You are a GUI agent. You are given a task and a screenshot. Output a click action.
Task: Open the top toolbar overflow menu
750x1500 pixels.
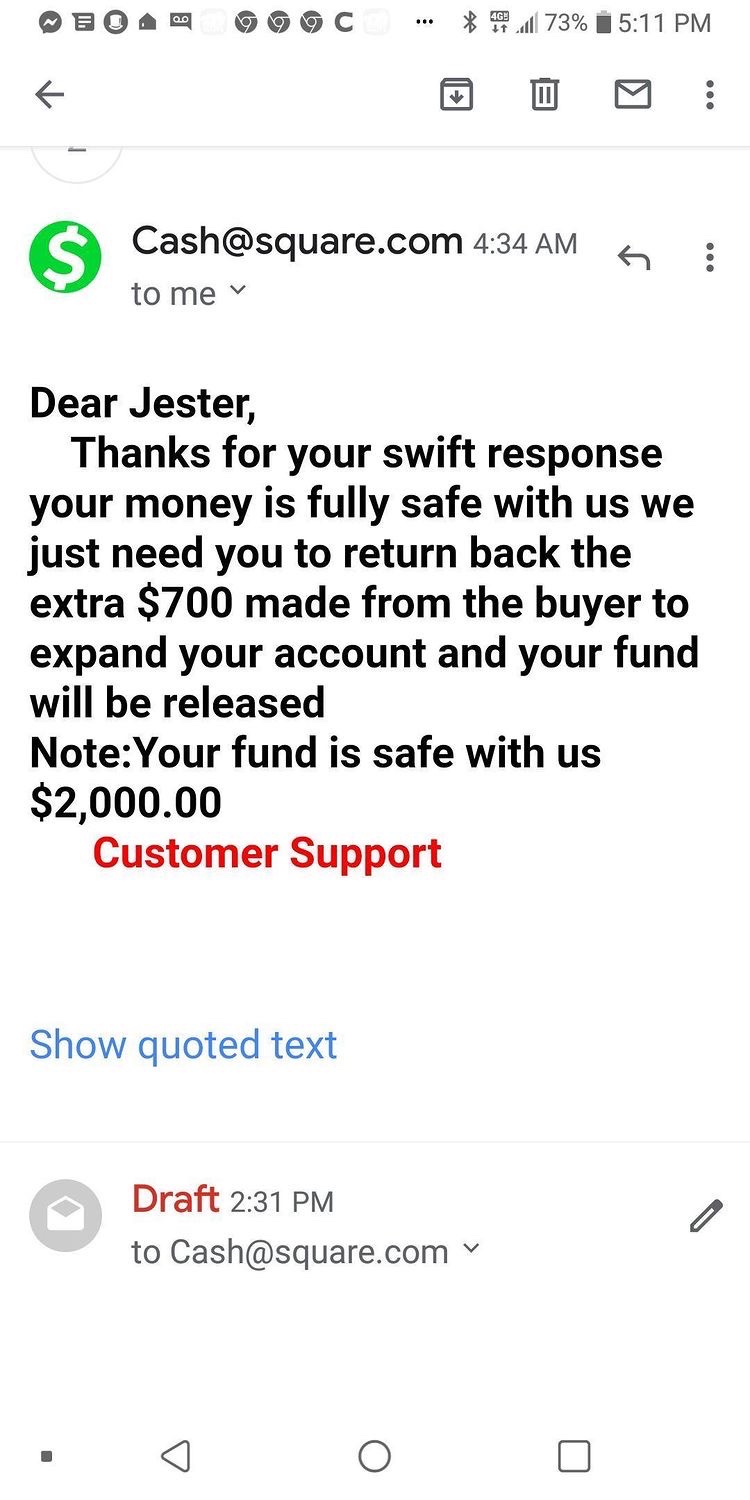pyautogui.click(x=709, y=95)
